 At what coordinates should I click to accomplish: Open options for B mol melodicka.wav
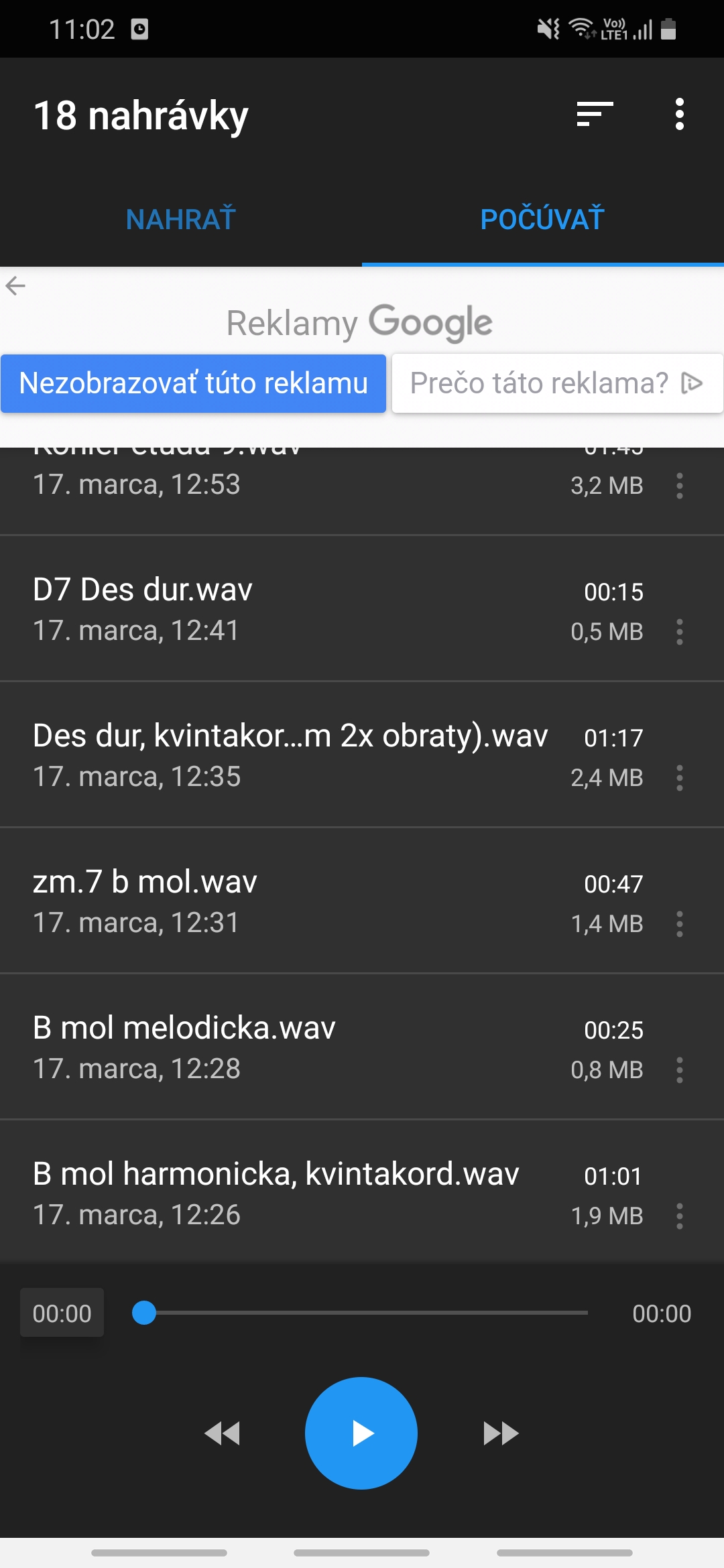pos(680,1070)
